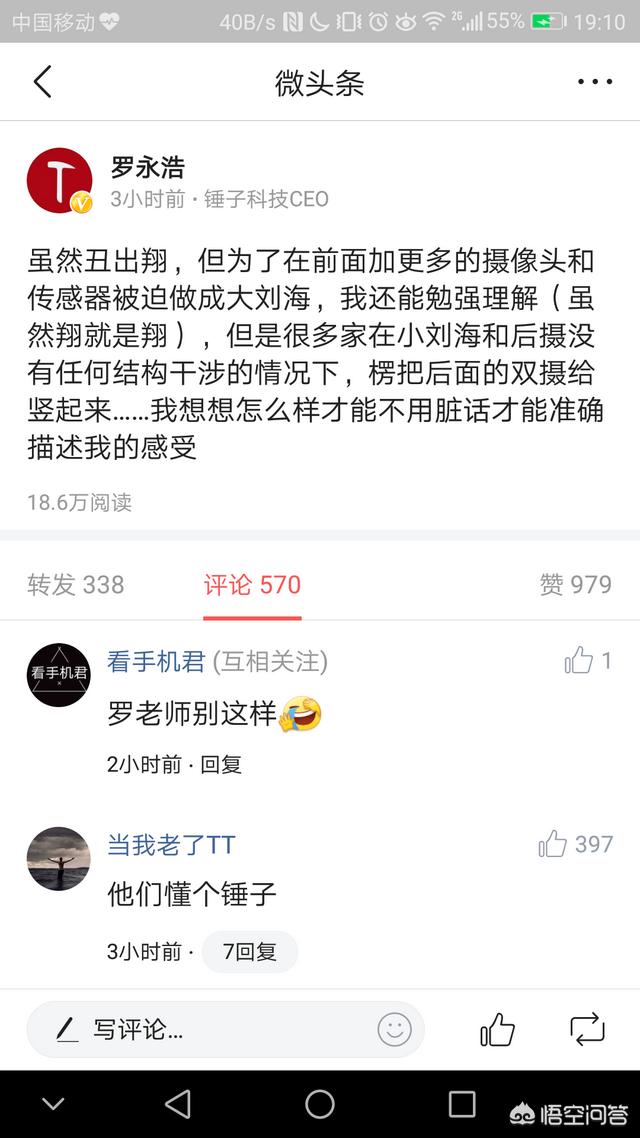Like 看手机君's comment
The width and height of the screenshot is (640, 1138).
(579, 660)
